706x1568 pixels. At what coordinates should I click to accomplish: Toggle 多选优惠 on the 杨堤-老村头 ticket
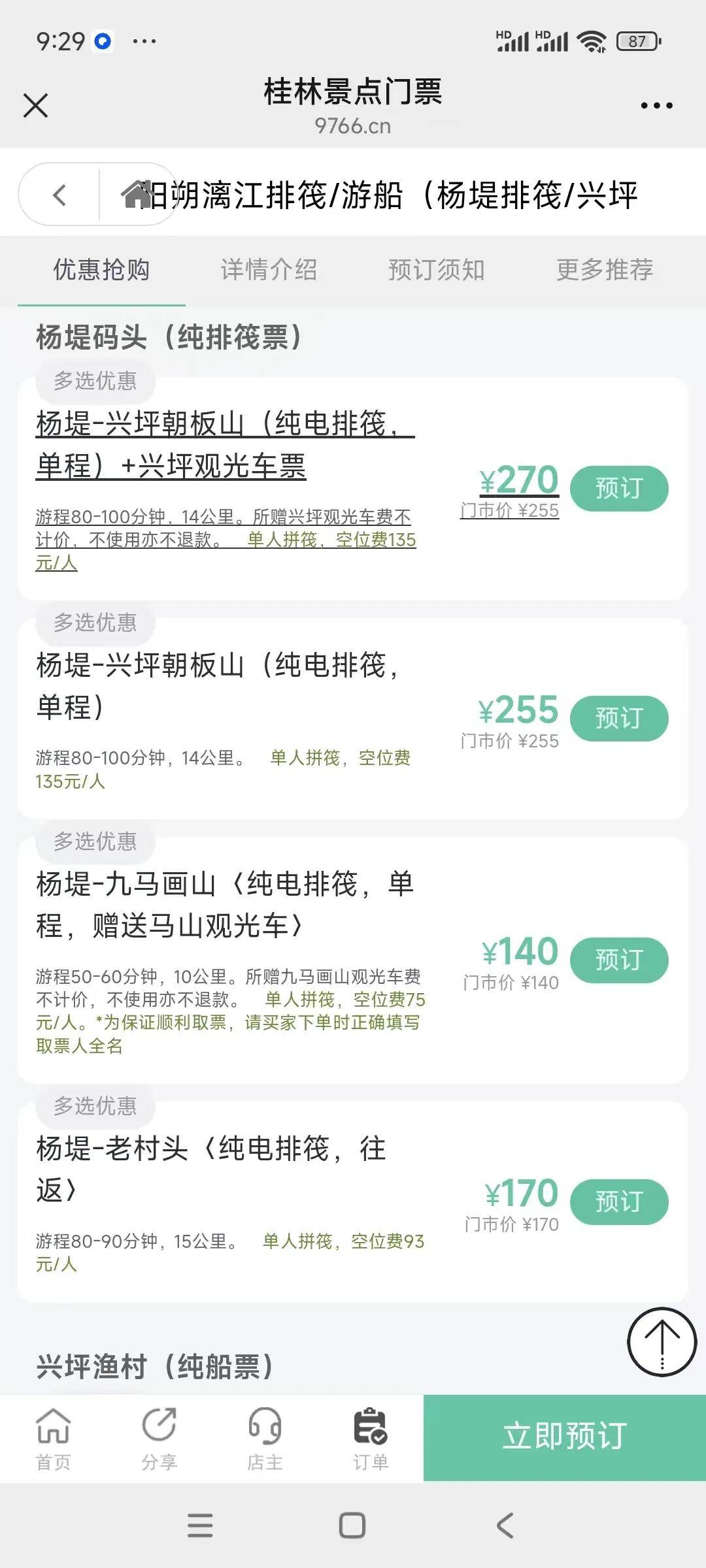pos(95,1107)
